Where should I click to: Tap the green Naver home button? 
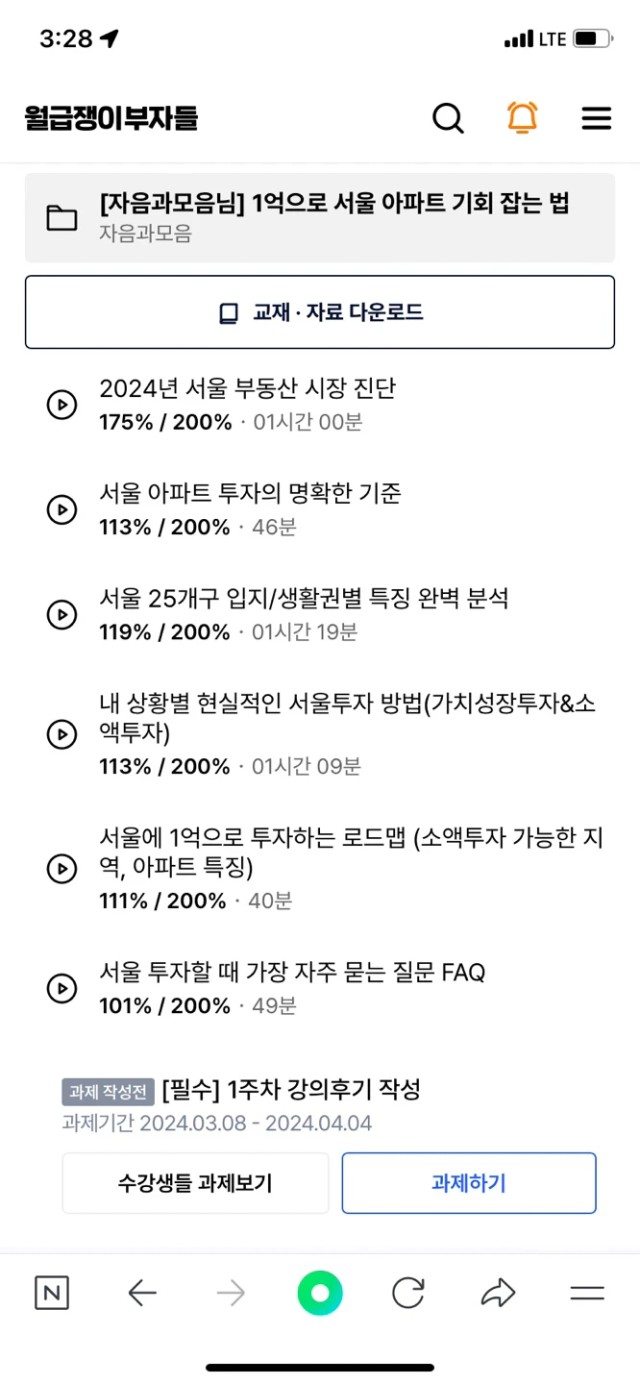320,1293
